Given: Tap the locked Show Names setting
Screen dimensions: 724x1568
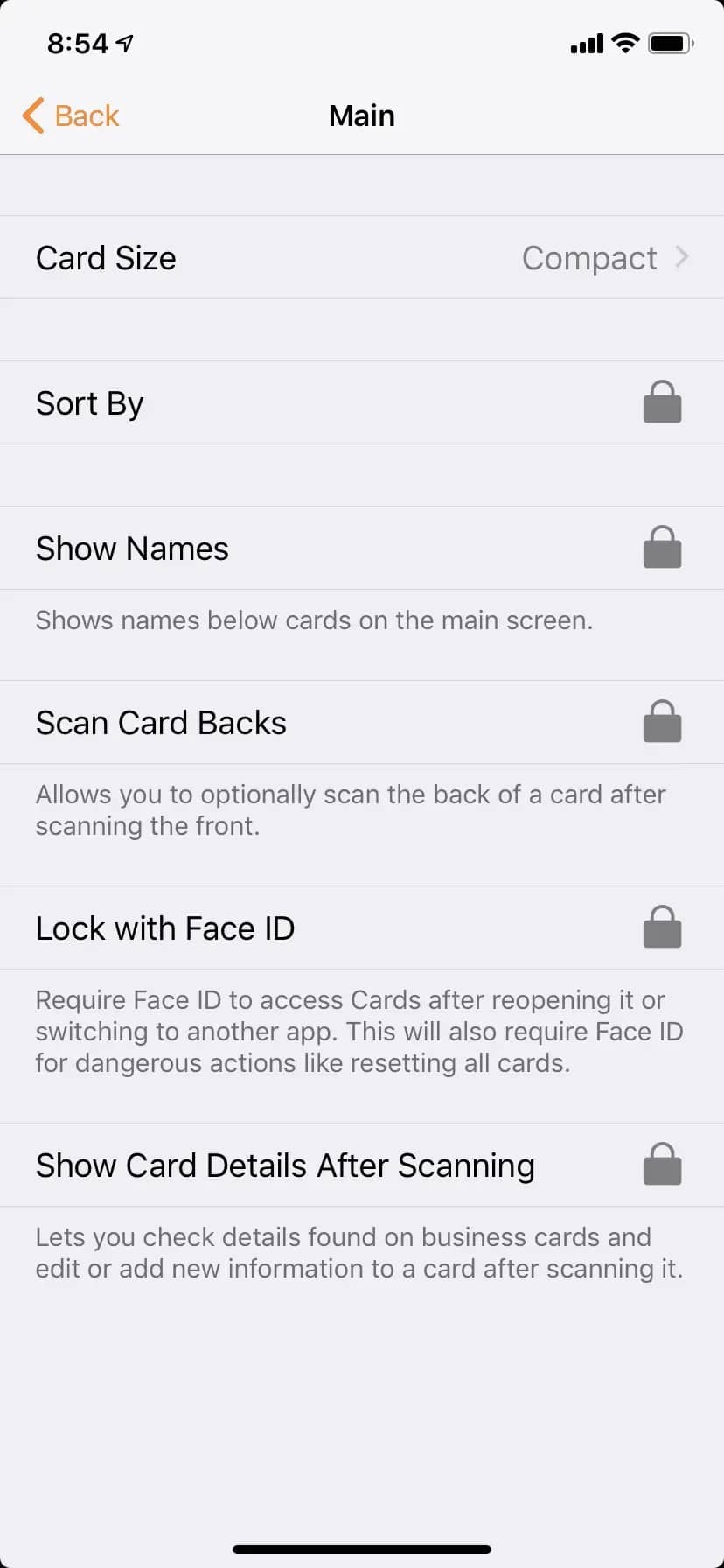Looking at the screenshot, I should tap(362, 548).
